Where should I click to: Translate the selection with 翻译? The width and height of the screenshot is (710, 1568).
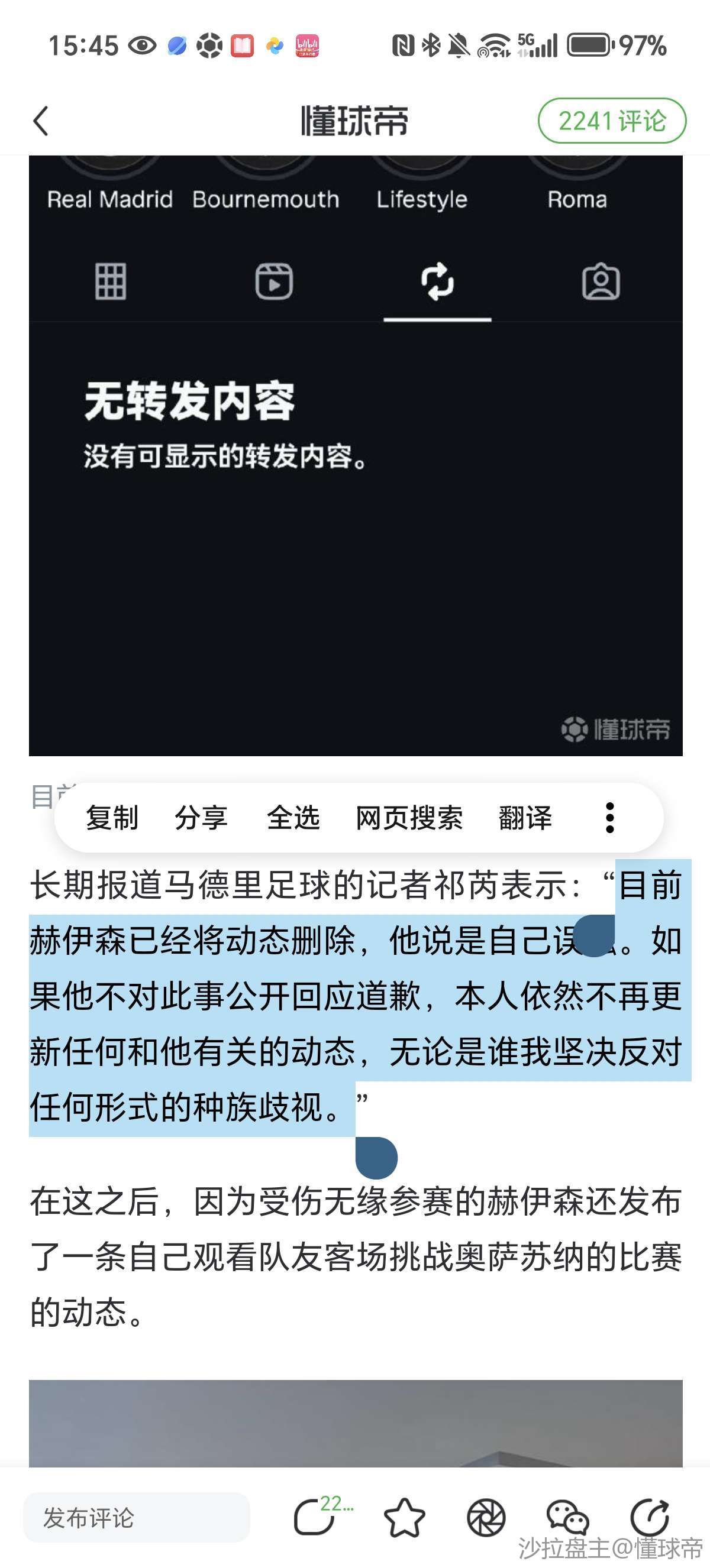point(525,818)
